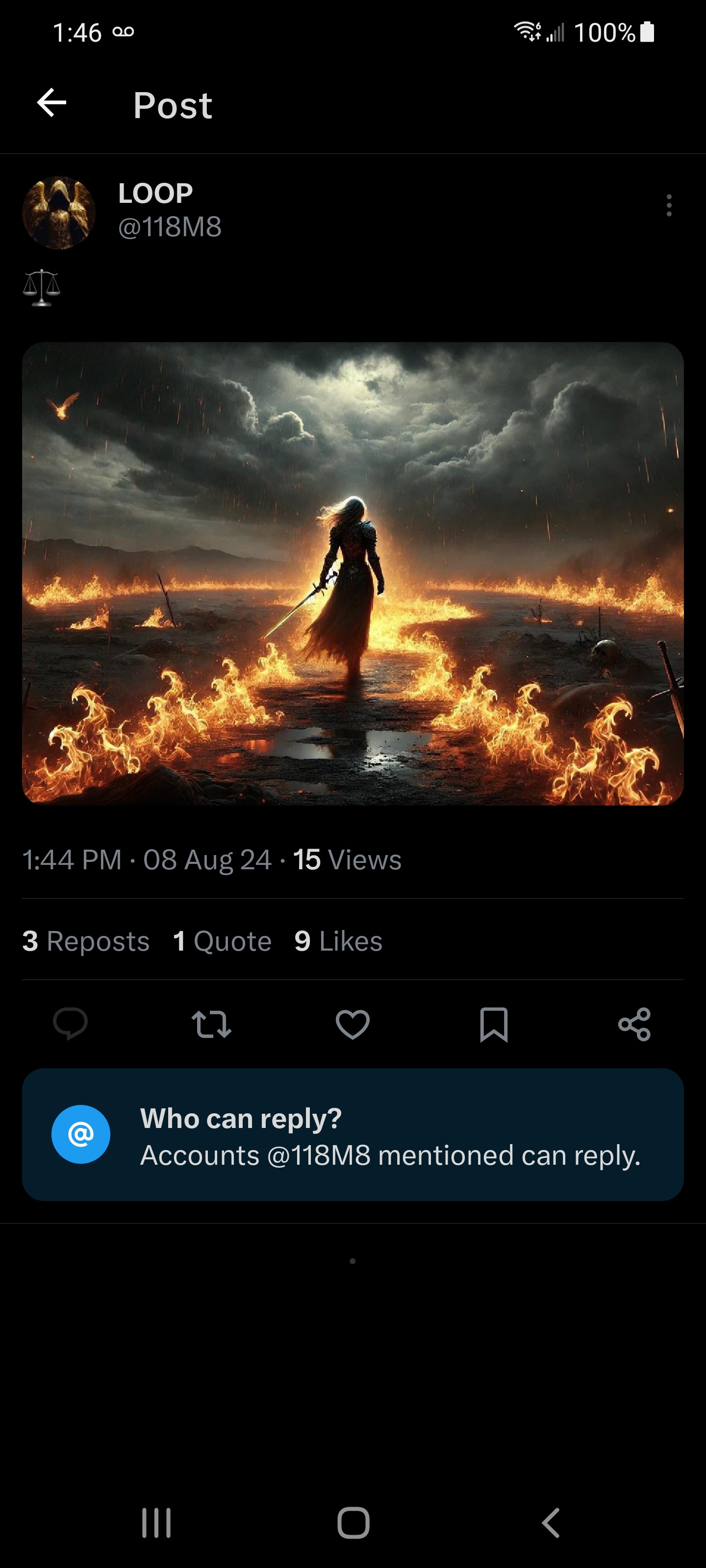The height and width of the screenshot is (1568, 706).
Task: Open LOOP's profile picture
Action: 58,213
